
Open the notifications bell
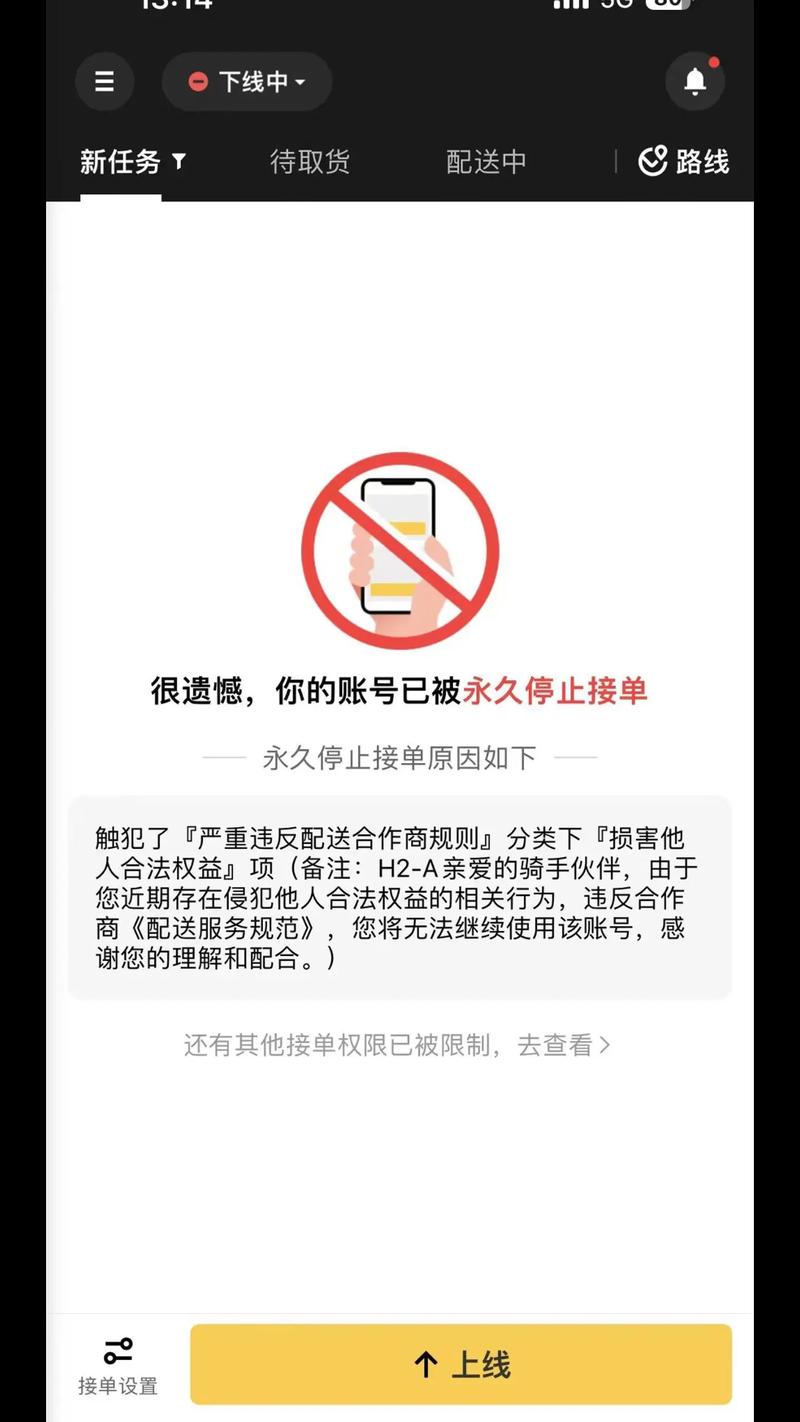click(695, 82)
